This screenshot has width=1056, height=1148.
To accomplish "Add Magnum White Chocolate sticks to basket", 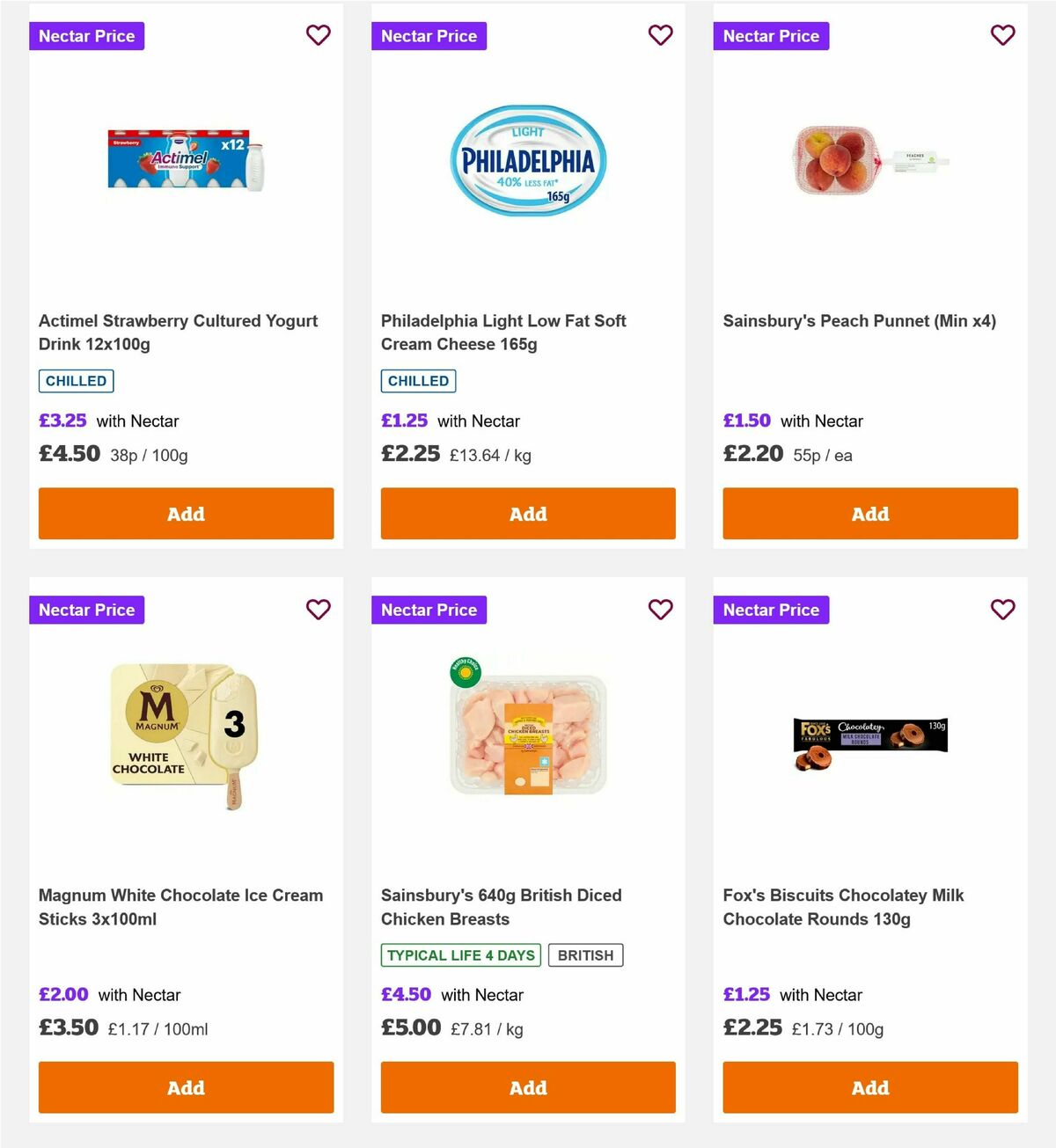I will (186, 1087).
